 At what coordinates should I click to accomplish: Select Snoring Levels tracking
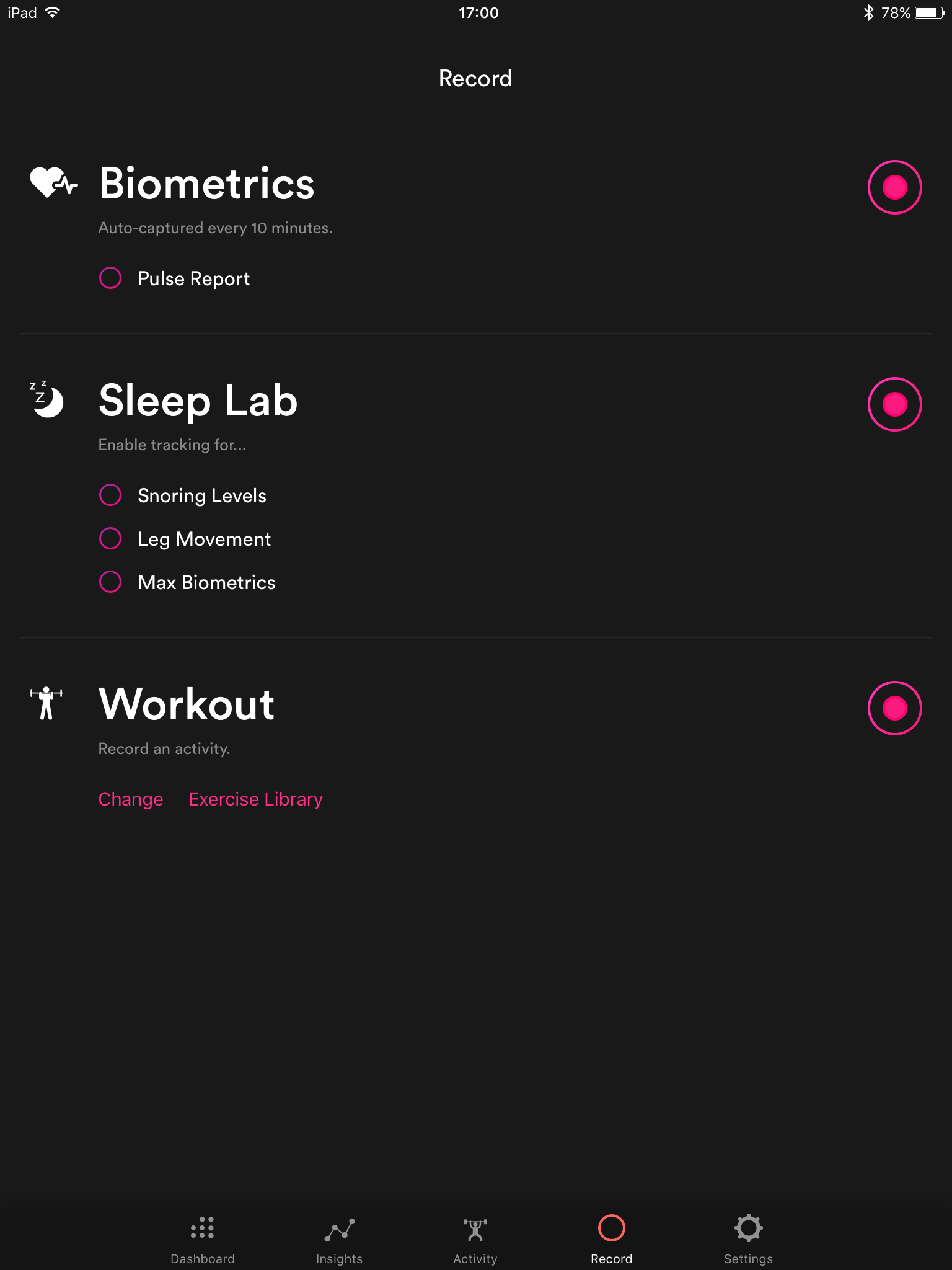coord(111,495)
